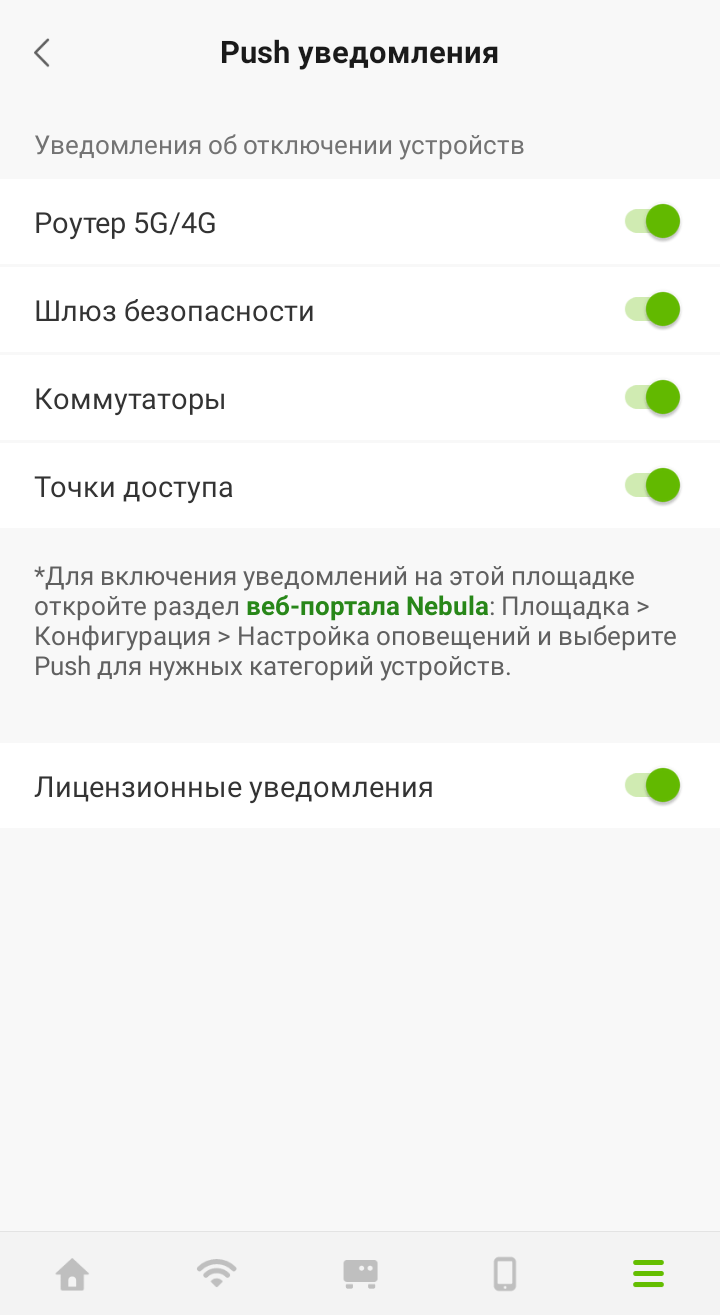Toggle Лицензионные уведомления switch
The width and height of the screenshot is (720, 1315).
(x=653, y=786)
